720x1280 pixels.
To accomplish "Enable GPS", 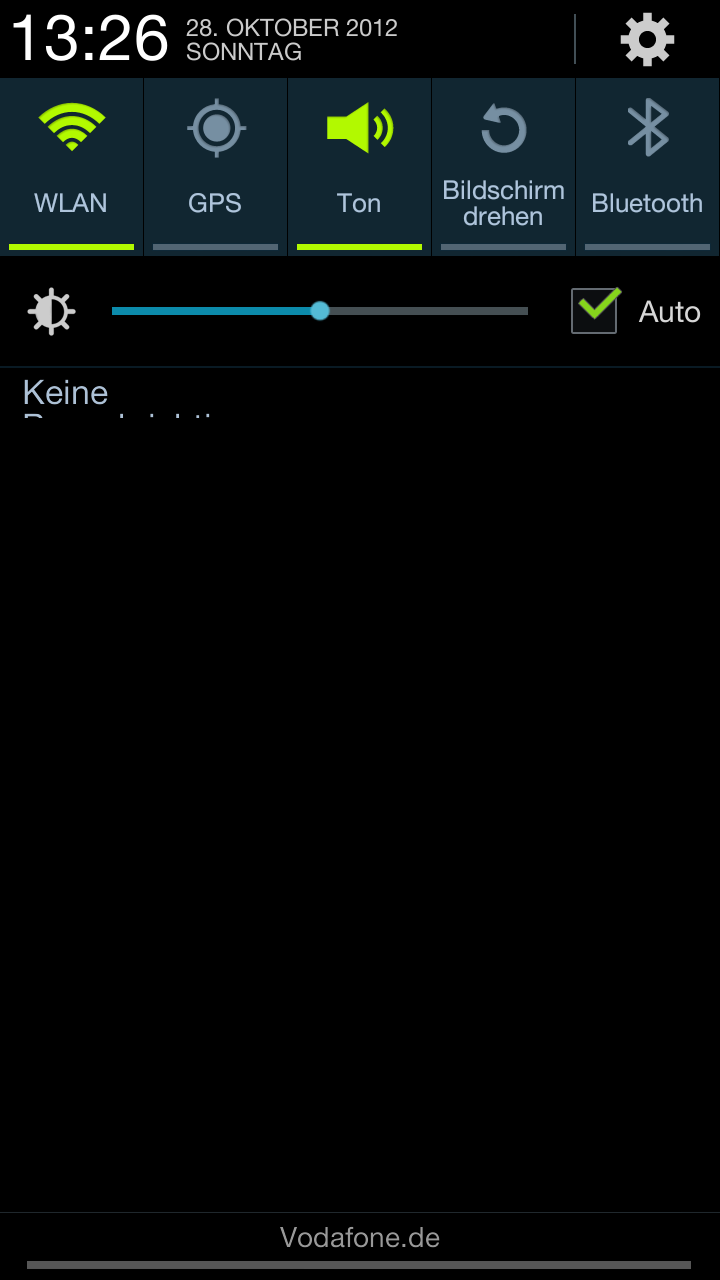I will 215,167.
